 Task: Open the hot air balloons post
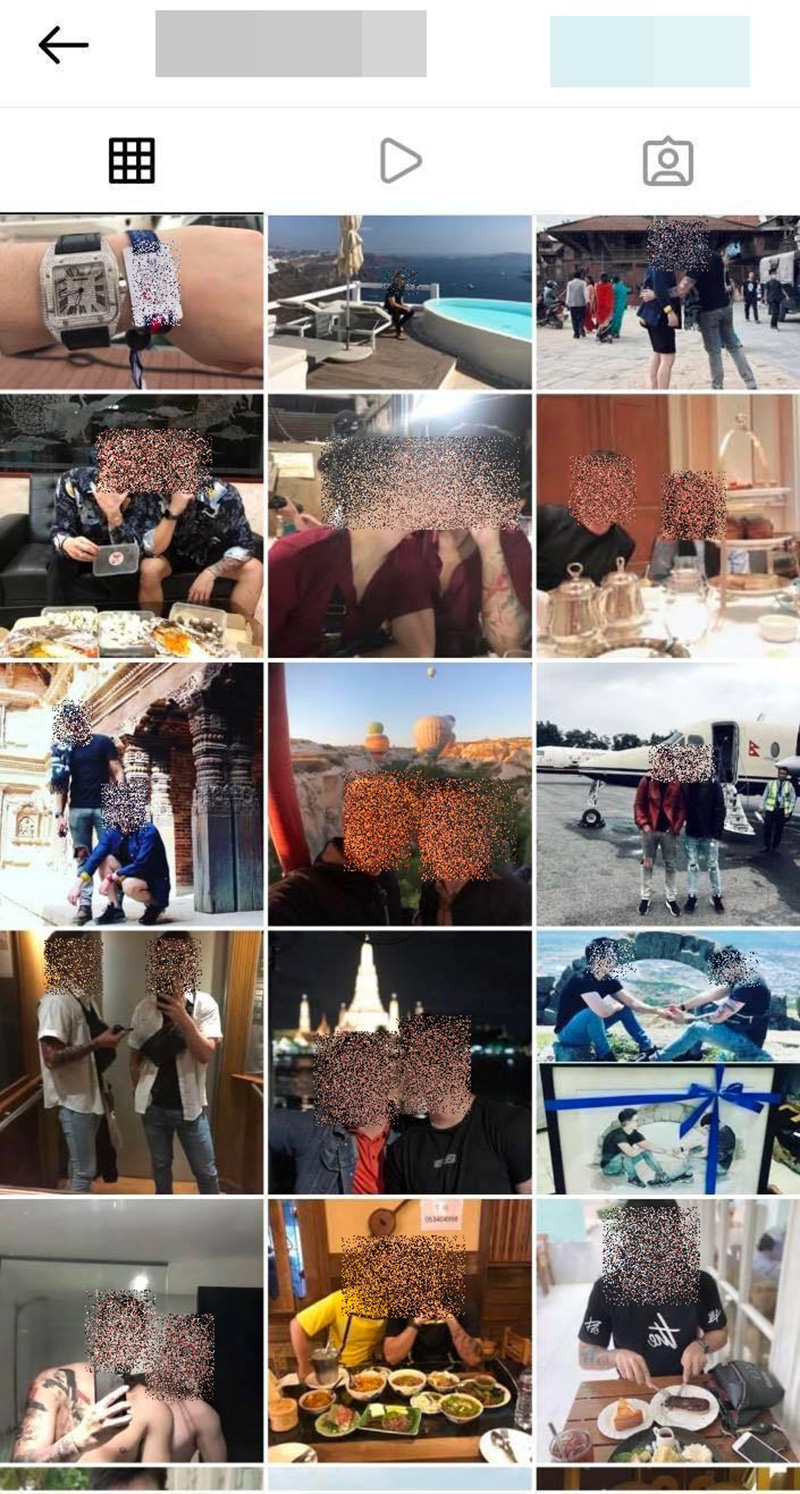[400, 795]
